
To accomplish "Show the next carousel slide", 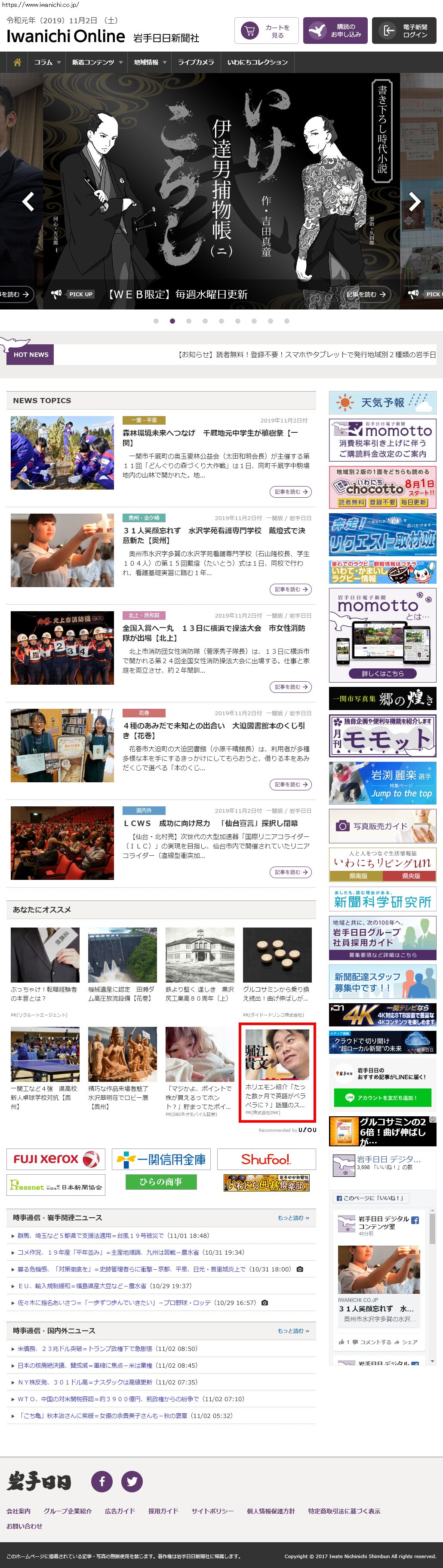I will pos(414,202).
